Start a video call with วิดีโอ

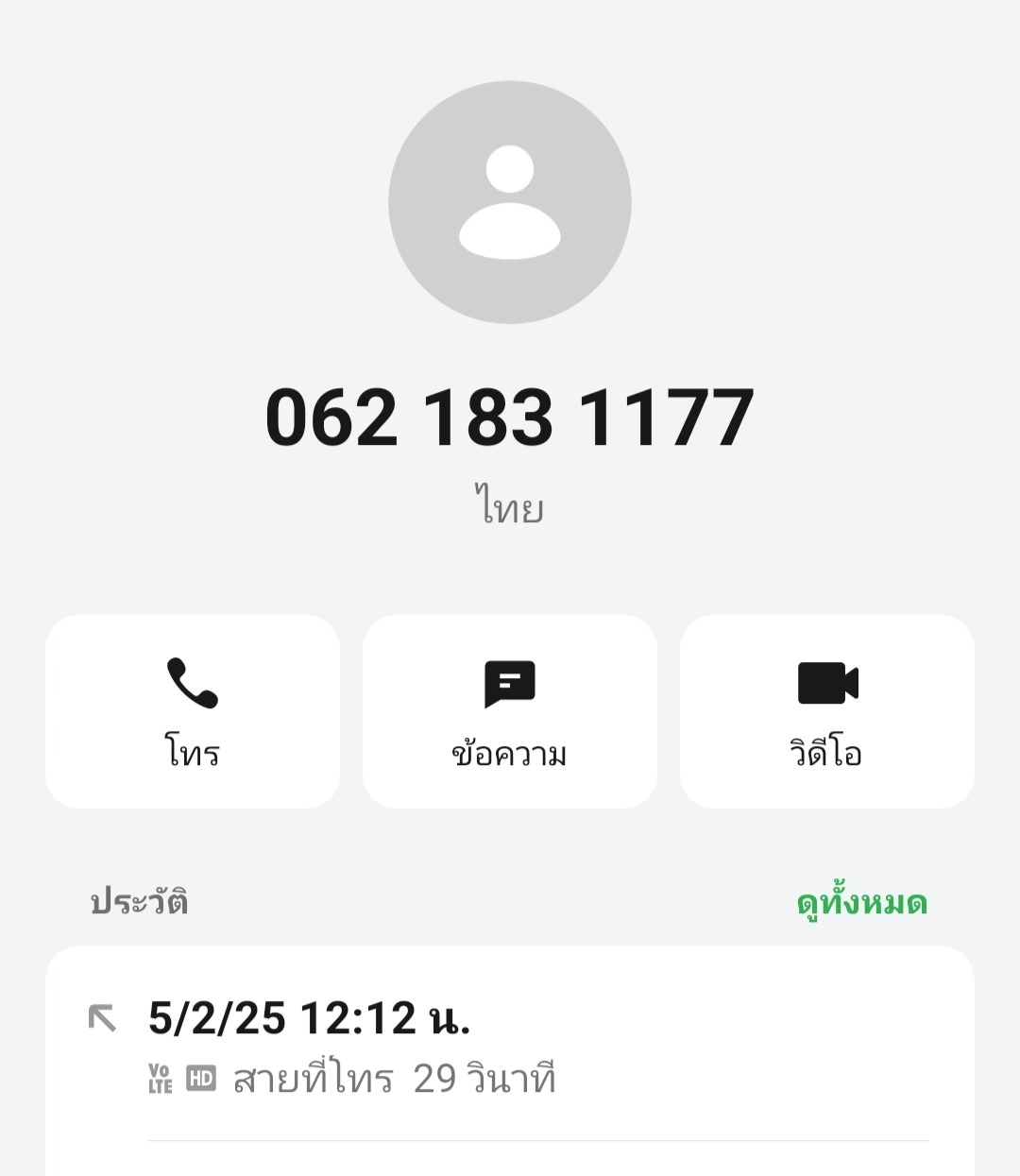pyautogui.click(x=827, y=711)
